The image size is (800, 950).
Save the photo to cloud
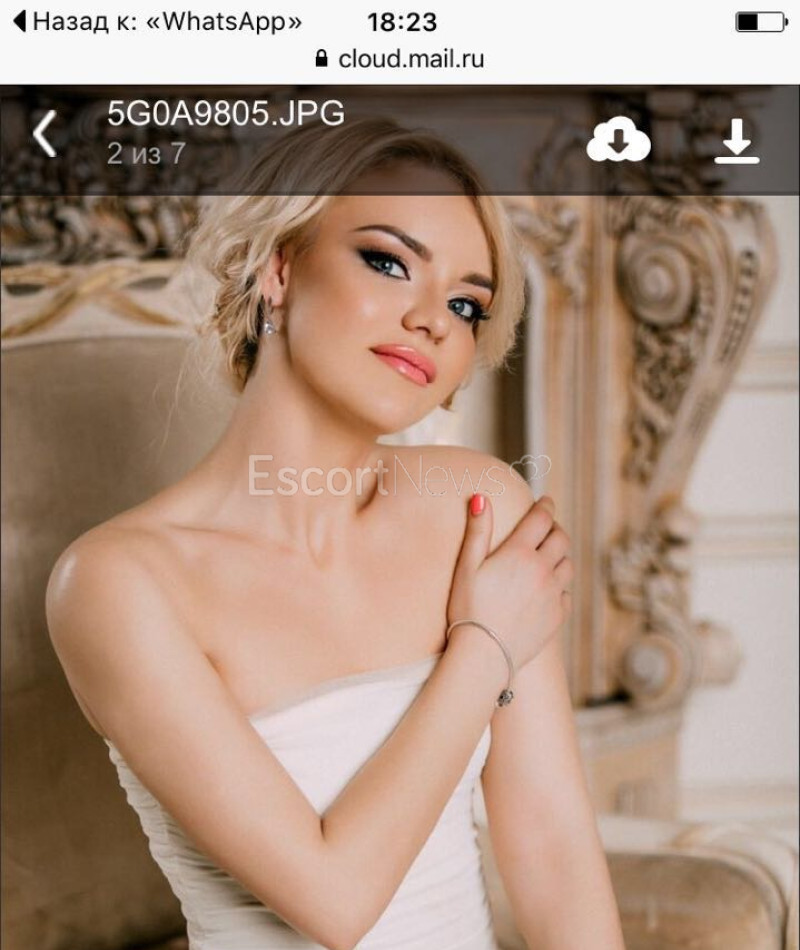pyautogui.click(x=618, y=139)
